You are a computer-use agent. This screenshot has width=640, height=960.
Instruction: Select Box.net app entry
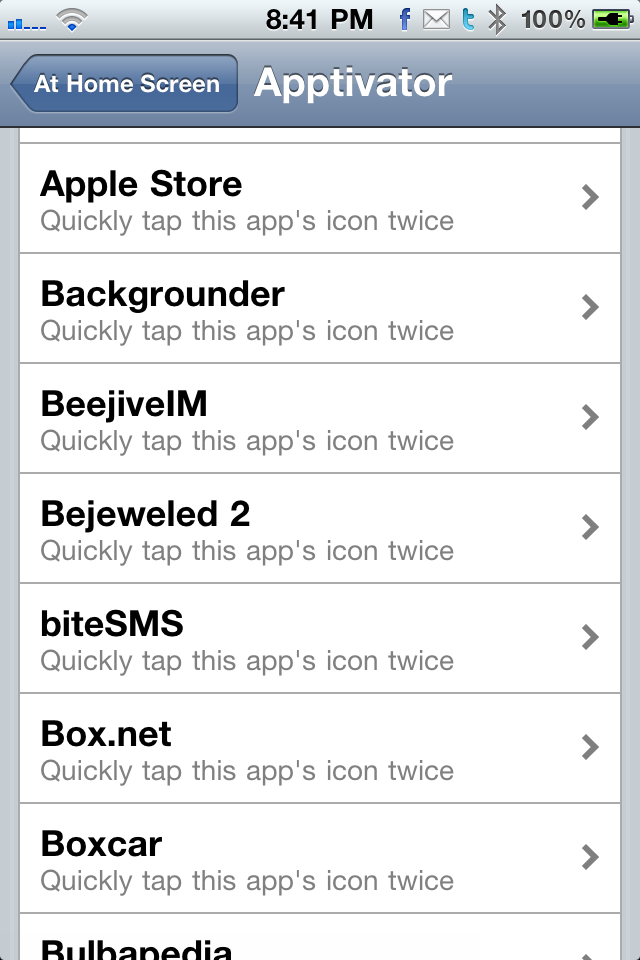320,749
